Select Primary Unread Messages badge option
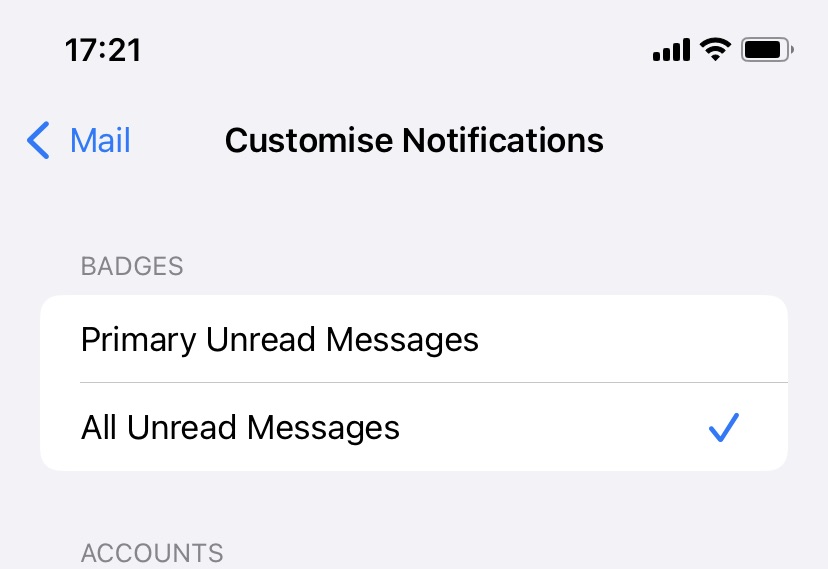This screenshot has width=828, height=569. click(x=280, y=340)
